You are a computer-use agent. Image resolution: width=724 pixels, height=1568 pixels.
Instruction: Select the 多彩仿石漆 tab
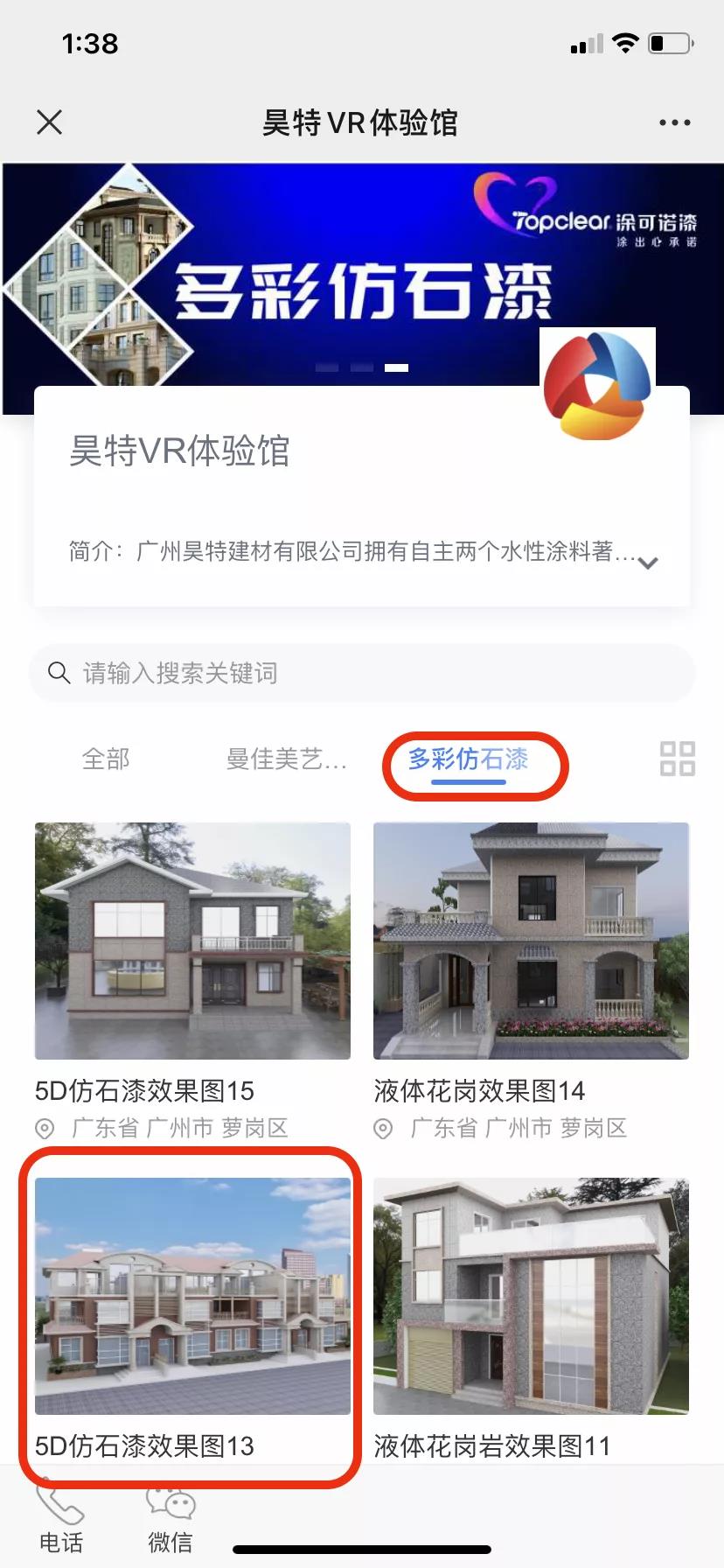coord(469,759)
